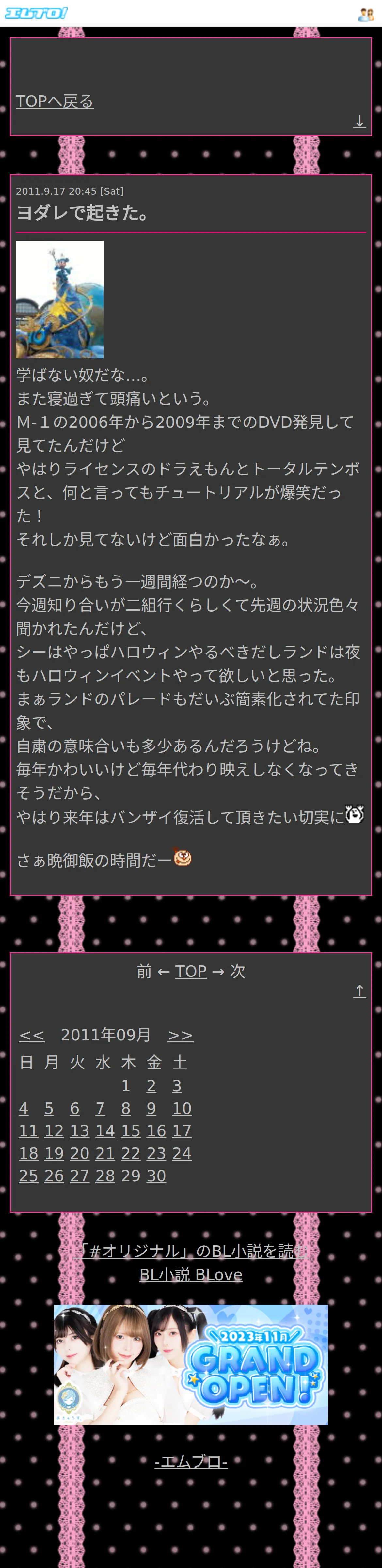Image resolution: width=382 pixels, height=1568 pixels.
Task: Open entries for date 11
Action: coord(29,1131)
